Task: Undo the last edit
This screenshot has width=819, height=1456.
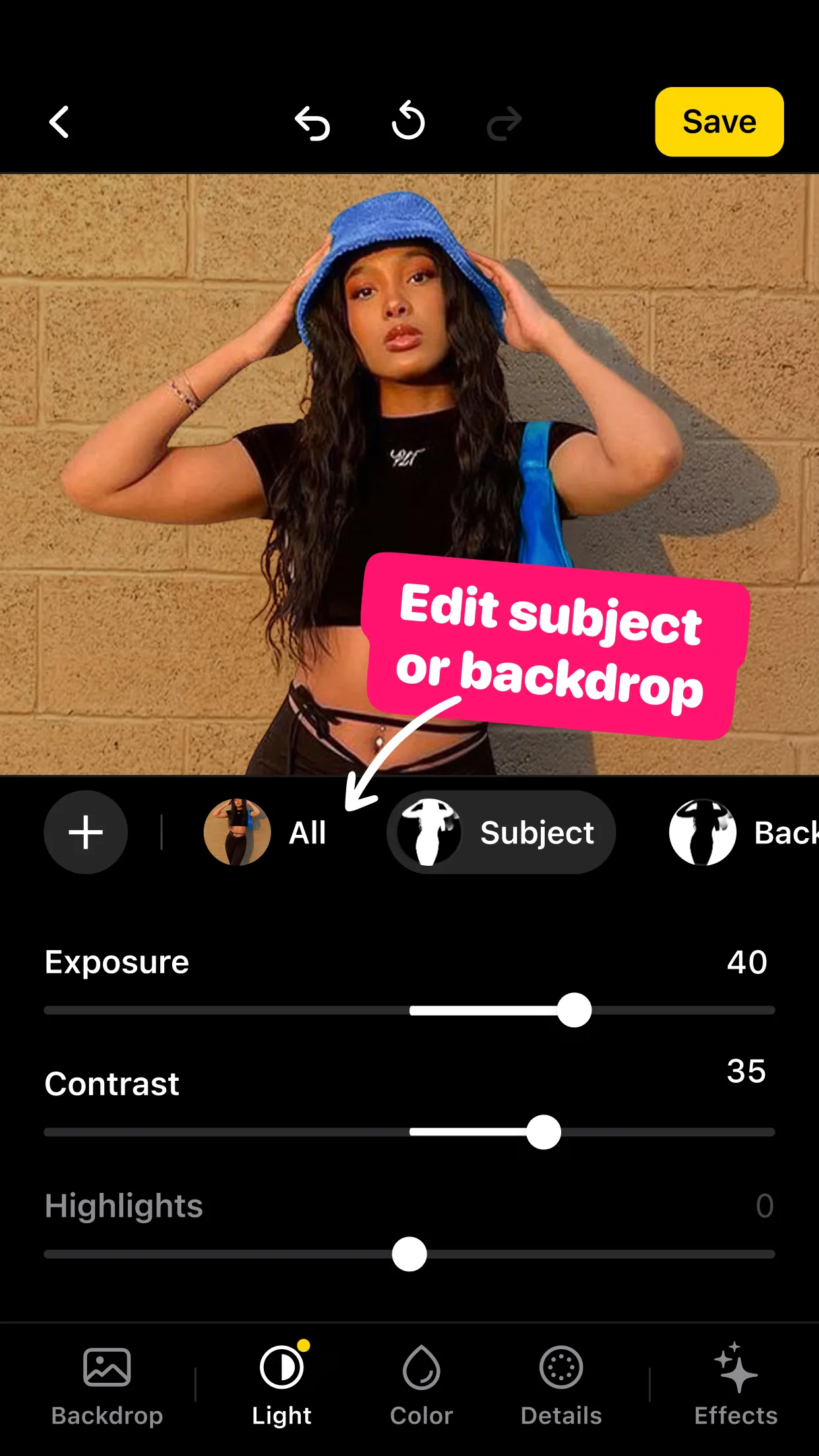Action: pos(312,123)
